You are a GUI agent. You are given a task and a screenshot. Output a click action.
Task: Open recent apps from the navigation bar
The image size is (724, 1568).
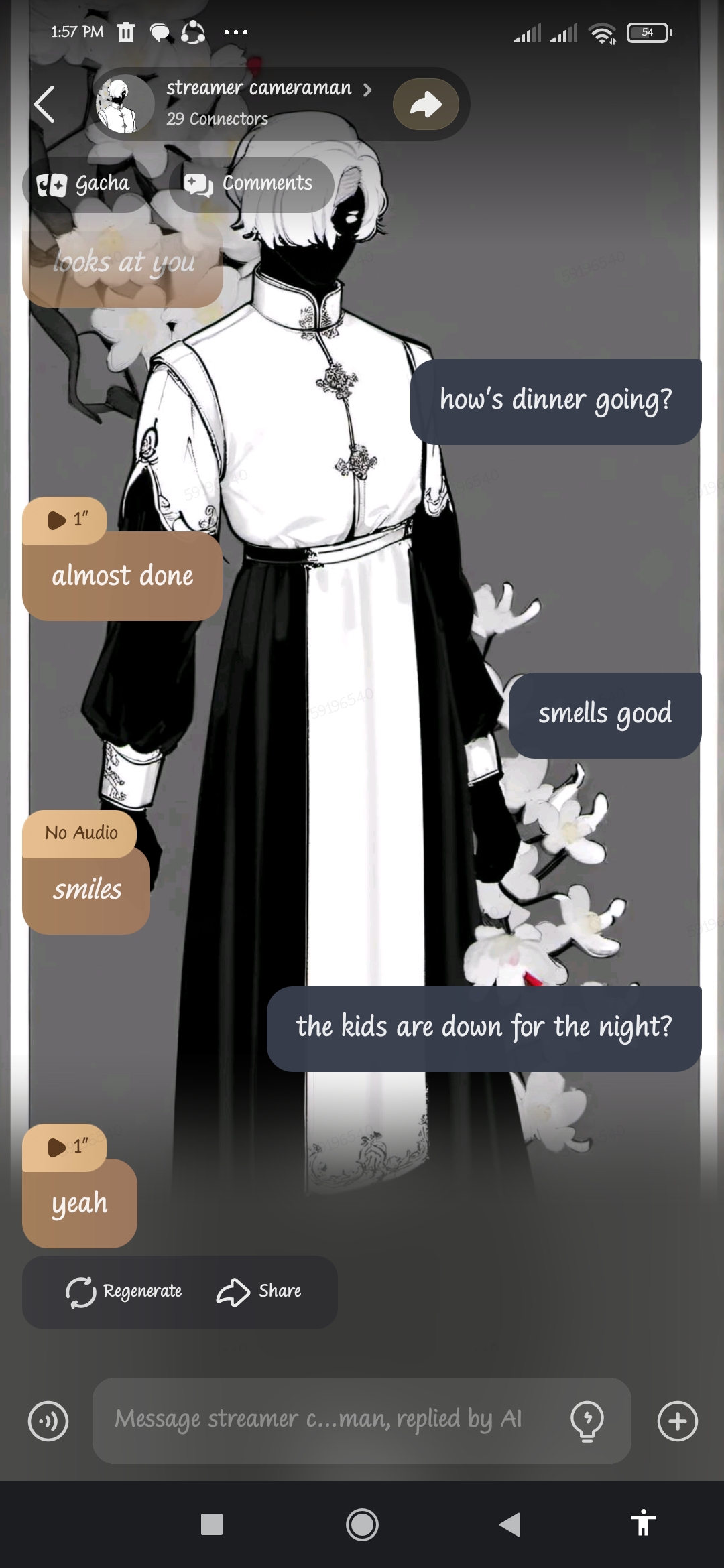tap(212, 1525)
